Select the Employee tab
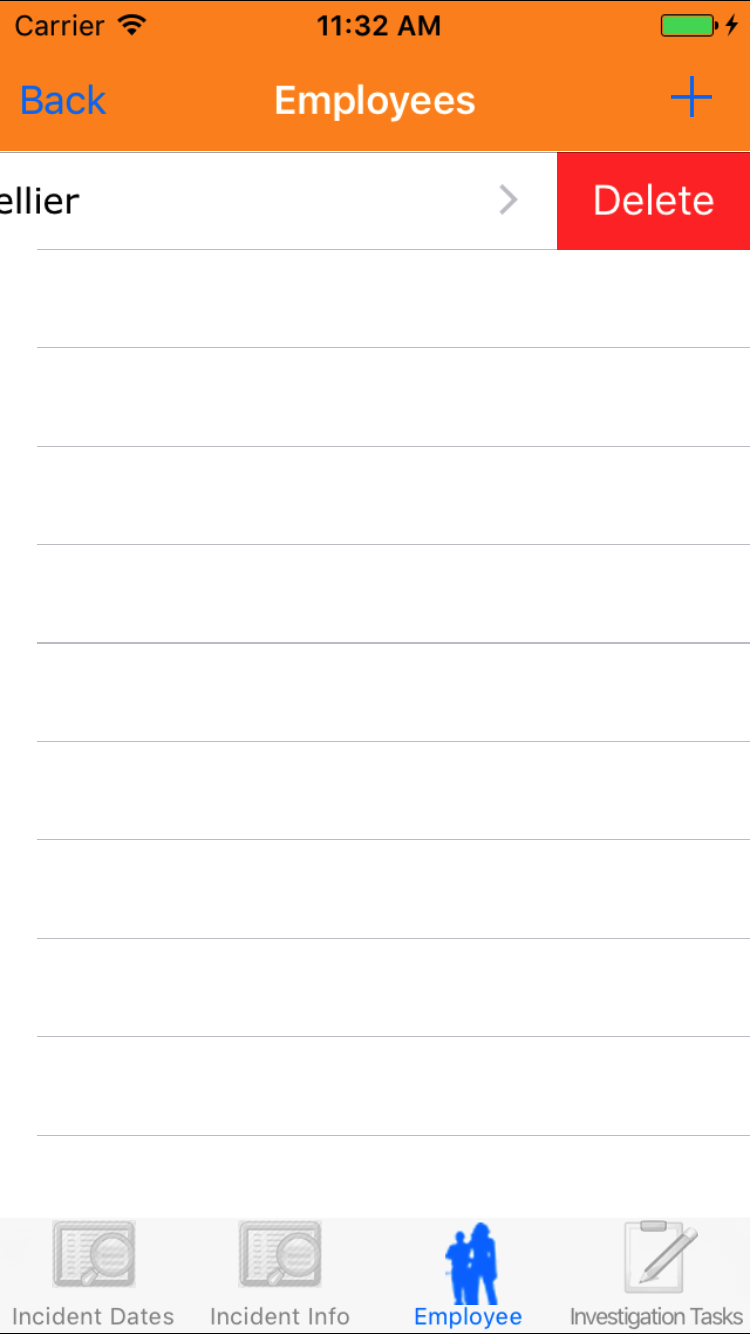The height and width of the screenshot is (1334, 750). click(x=468, y=1274)
